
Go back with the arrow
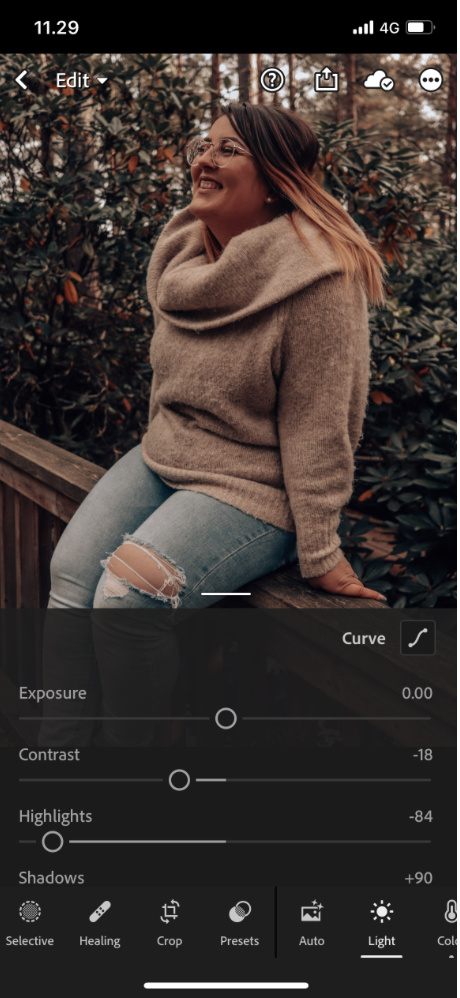click(x=22, y=80)
